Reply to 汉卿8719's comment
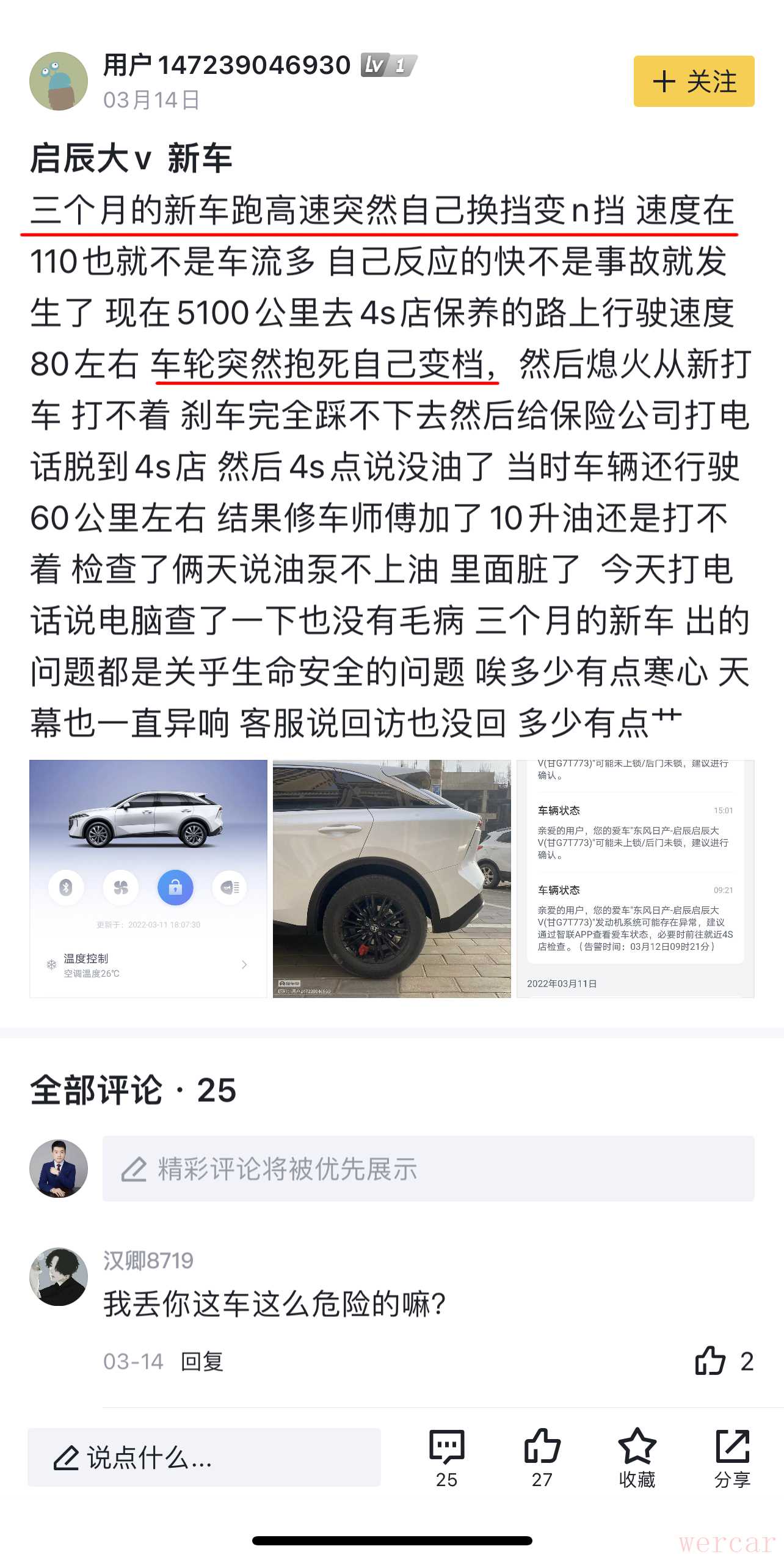Screen dimensions: 784x1560 pos(202,1361)
